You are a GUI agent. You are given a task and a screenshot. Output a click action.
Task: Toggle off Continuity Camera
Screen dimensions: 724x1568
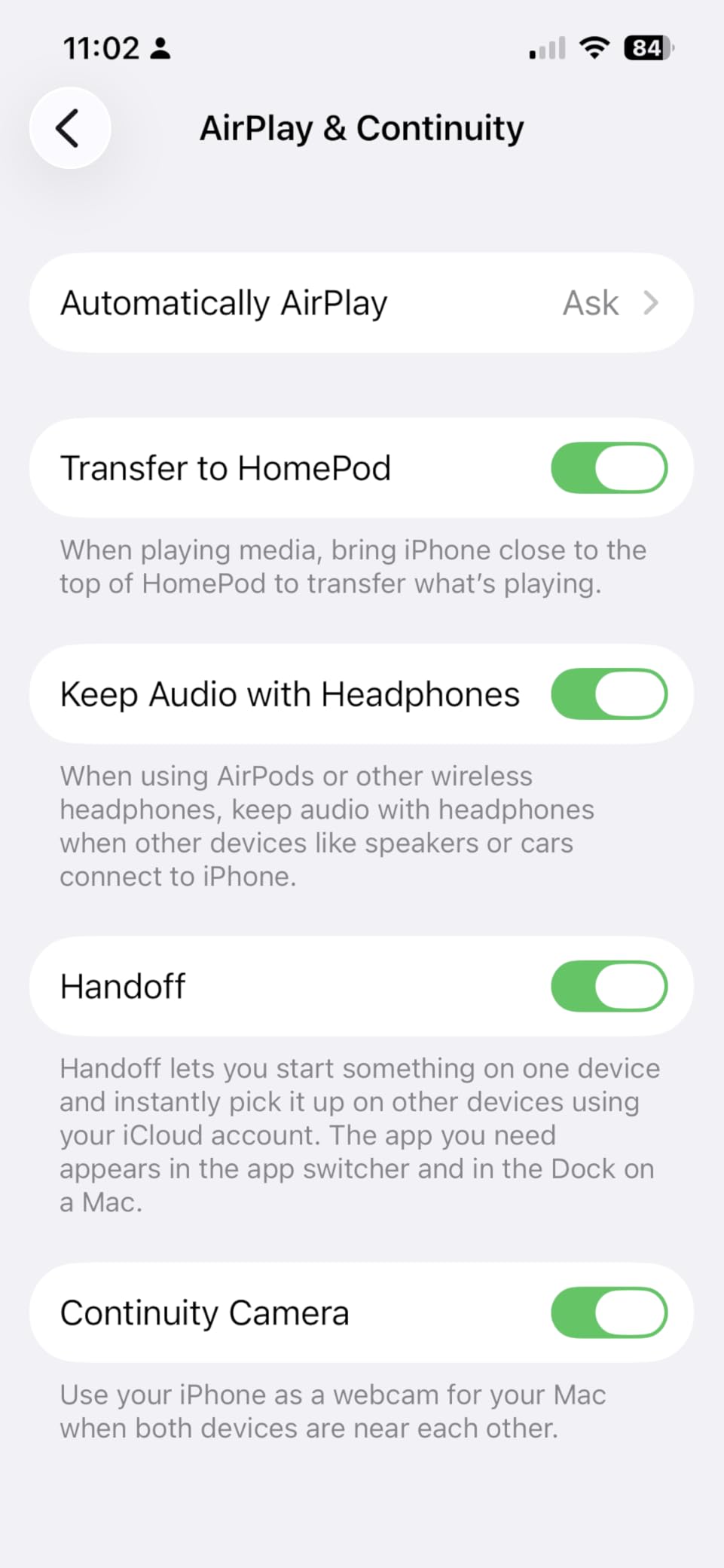click(610, 1312)
